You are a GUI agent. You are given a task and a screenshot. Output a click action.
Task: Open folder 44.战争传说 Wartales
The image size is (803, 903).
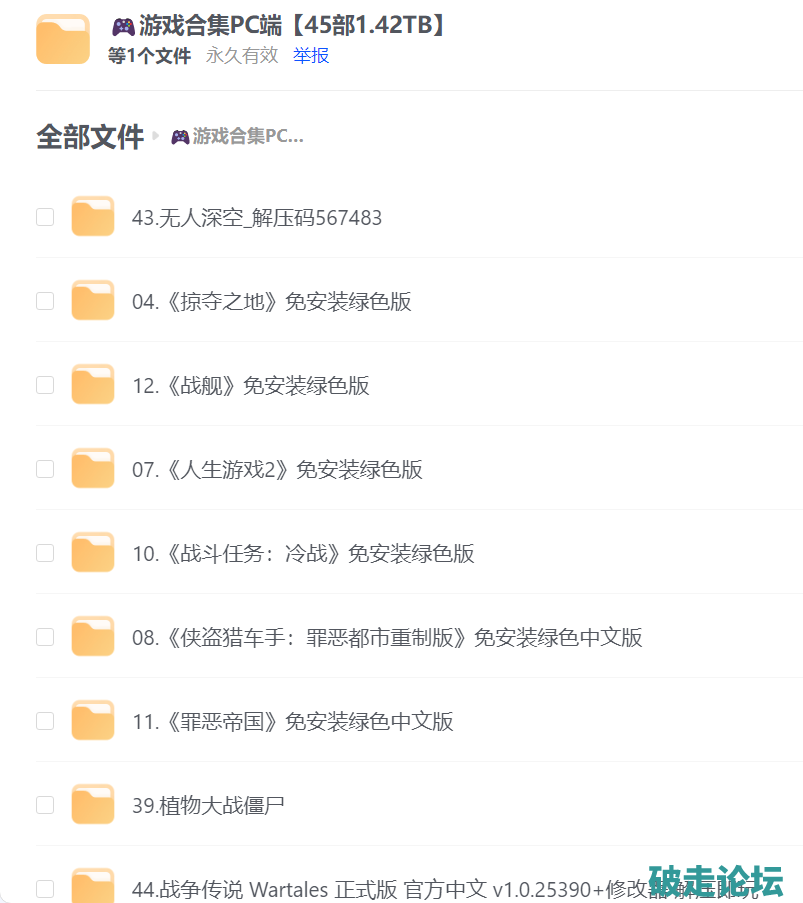380,888
